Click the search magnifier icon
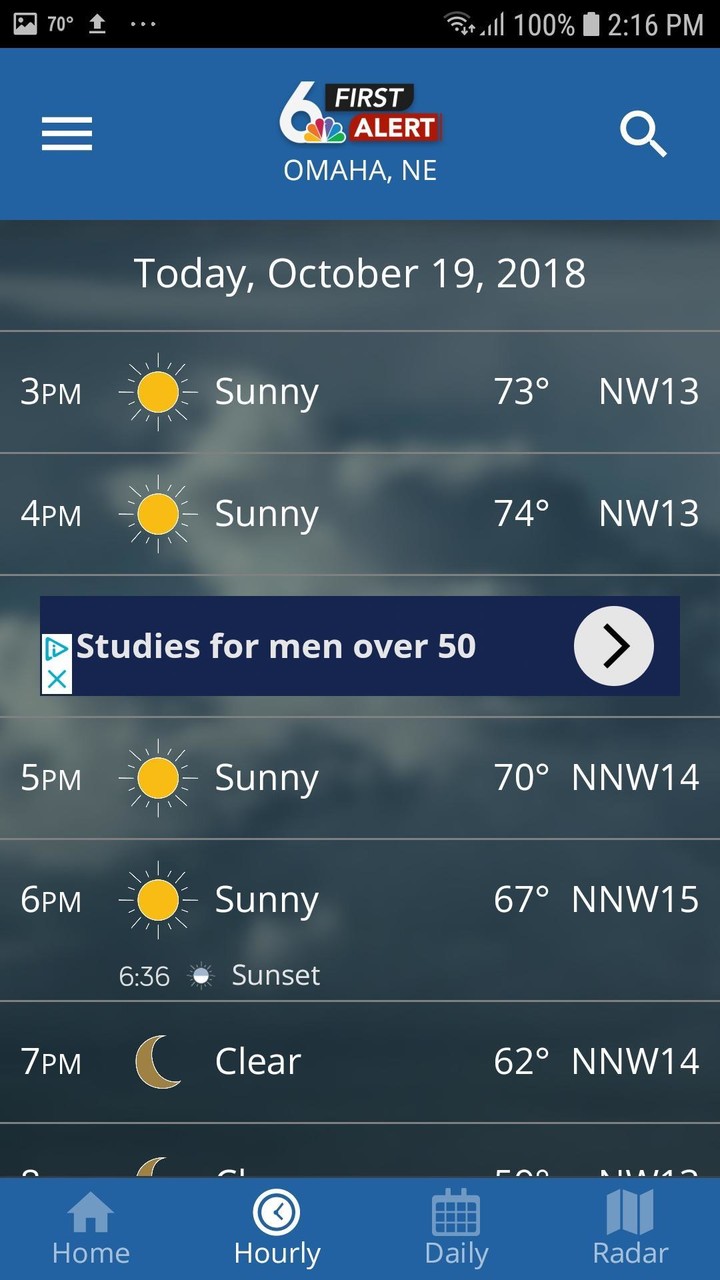The image size is (720, 1280). coord(643,134)
